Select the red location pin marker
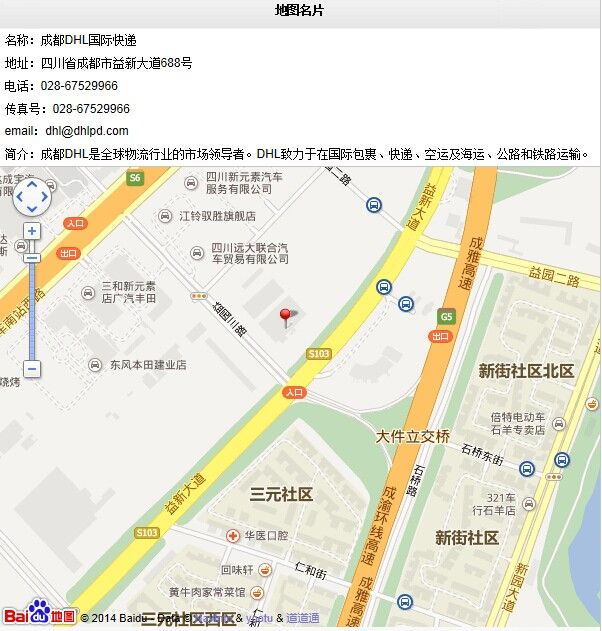This screenshot has height=631, width=602. 285,317
